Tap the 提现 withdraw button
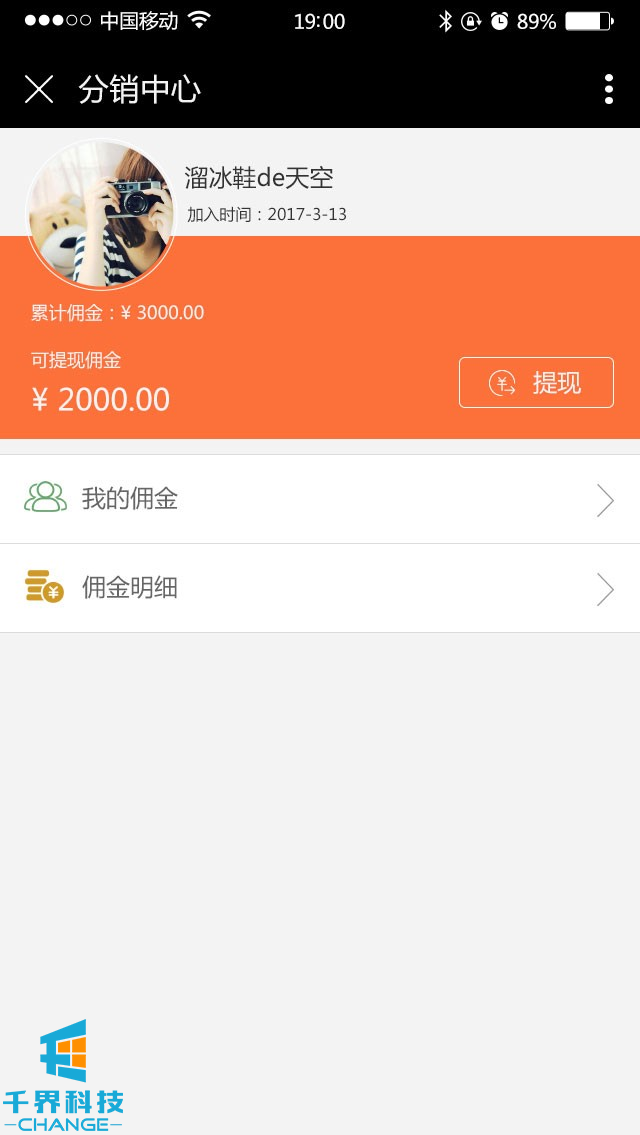Viewport: 640px width, 1135px height. 536,383
